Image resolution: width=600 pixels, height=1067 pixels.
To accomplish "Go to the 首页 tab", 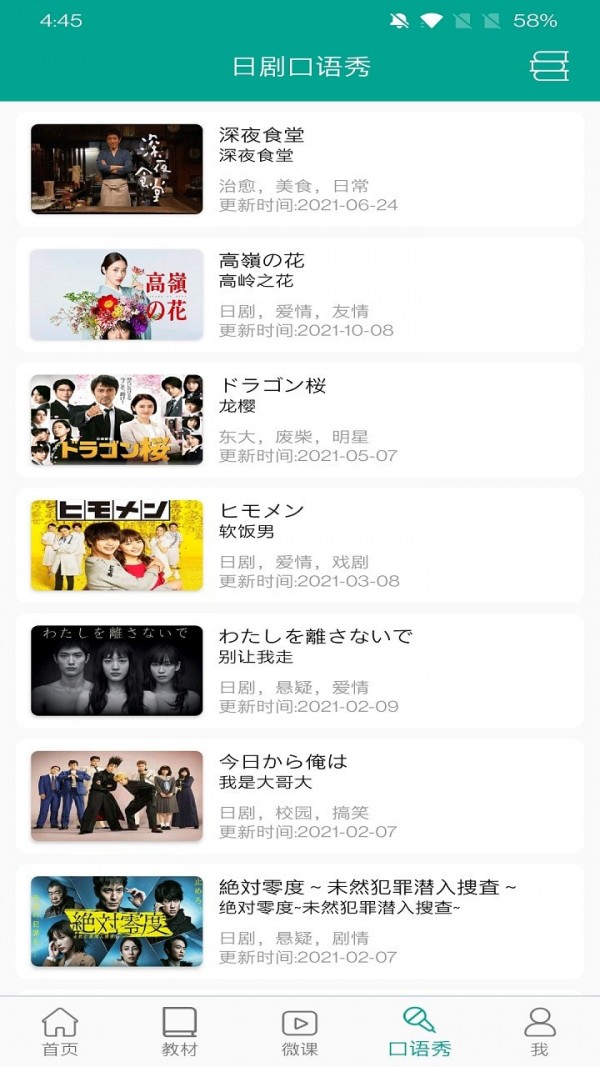I will click(x=60, y=1032).
